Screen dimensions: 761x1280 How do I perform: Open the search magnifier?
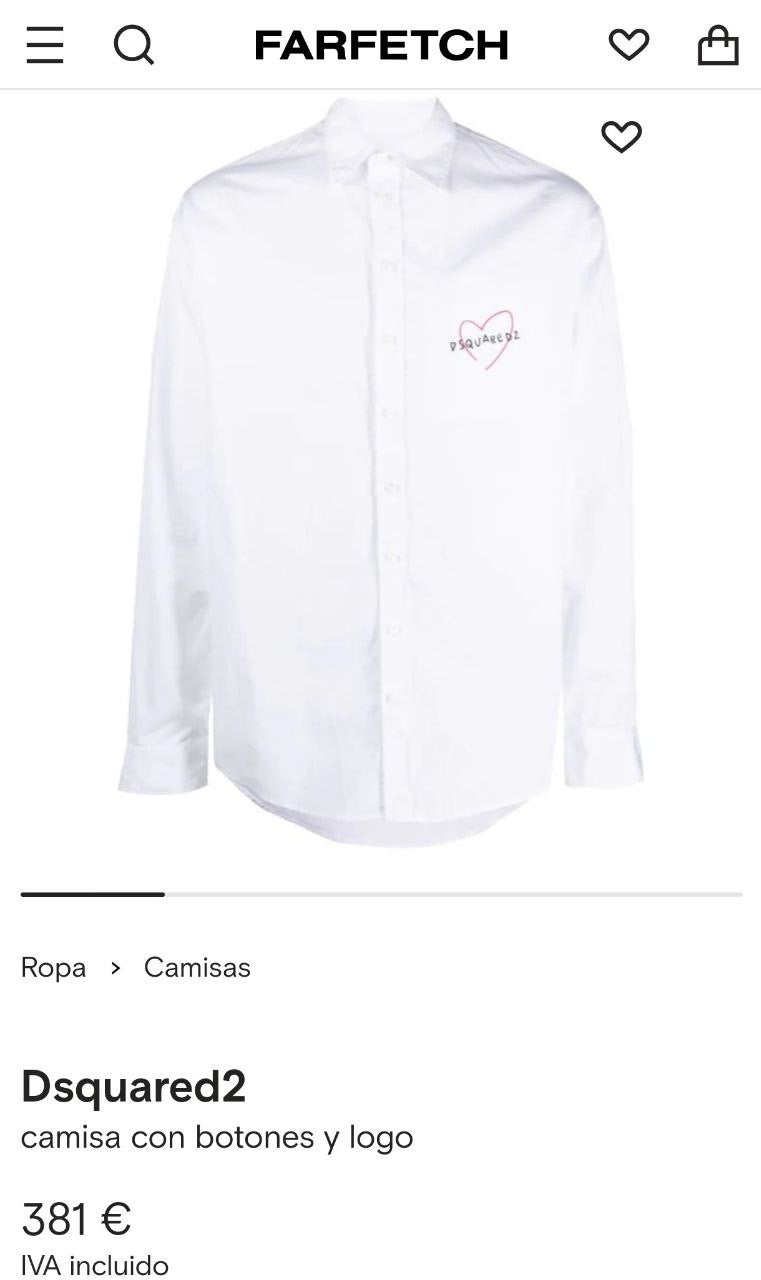(133, 45)
